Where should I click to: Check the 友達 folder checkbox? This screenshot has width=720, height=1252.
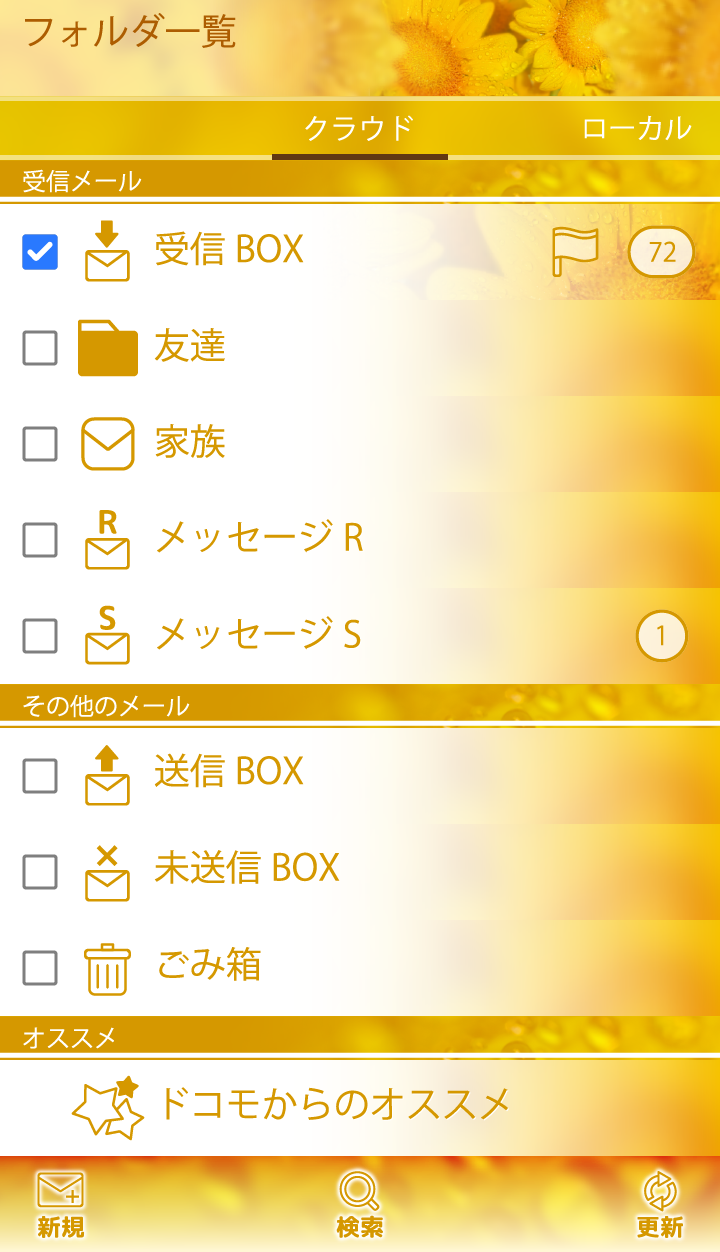(x=40, y=348)
